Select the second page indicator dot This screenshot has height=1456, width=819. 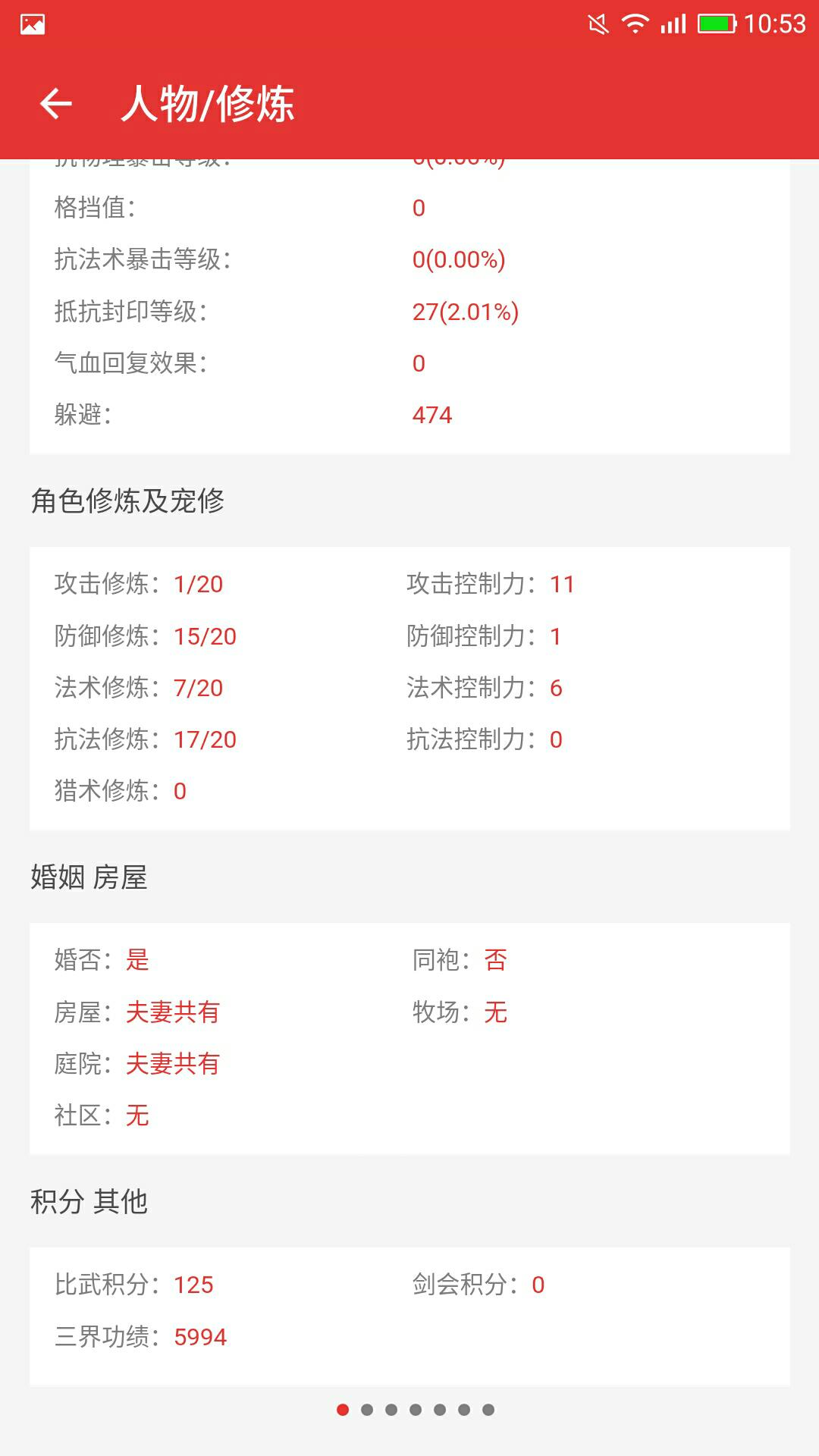pos(367,1410)
